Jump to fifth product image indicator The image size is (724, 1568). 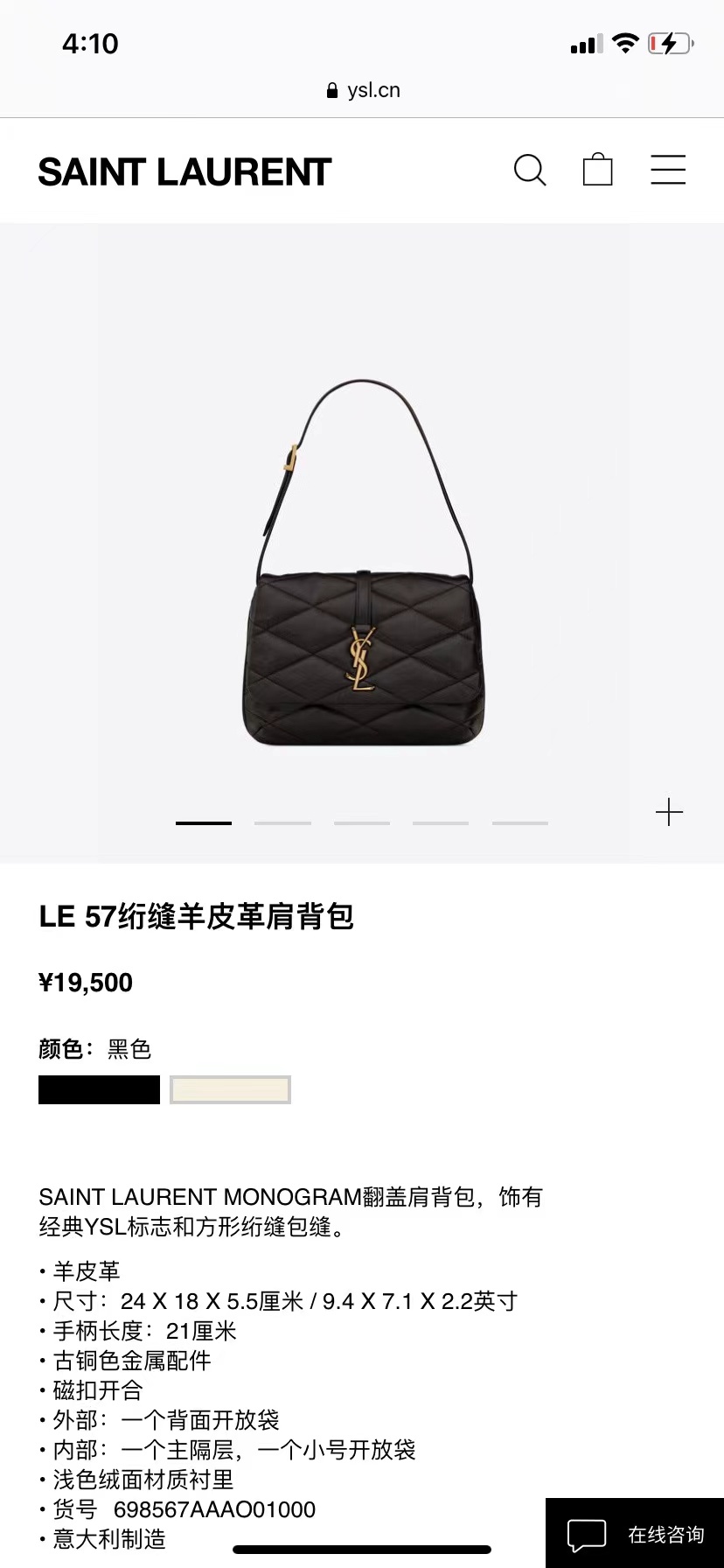point(519,823)
